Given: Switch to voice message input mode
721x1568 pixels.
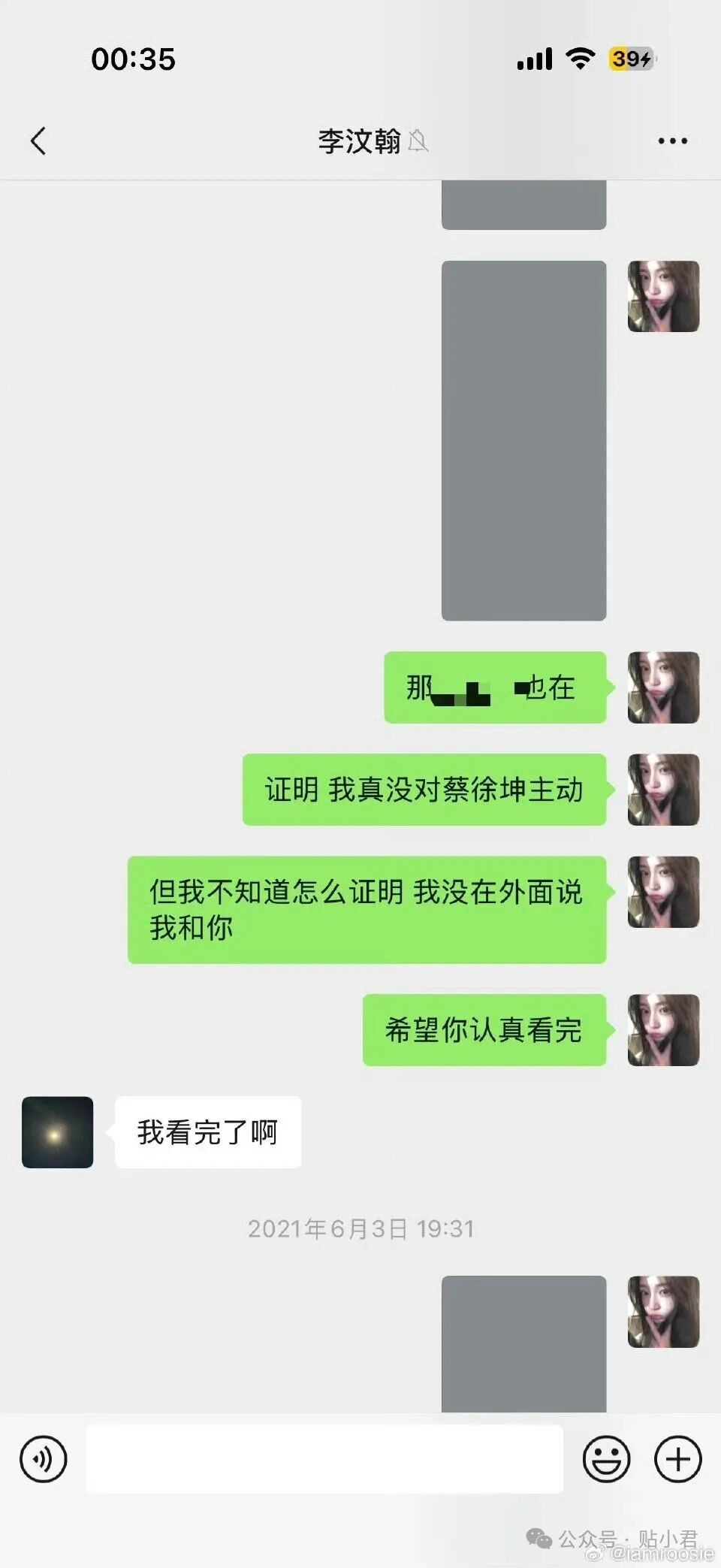Looking at the screenshot, I should [43, 1458].
